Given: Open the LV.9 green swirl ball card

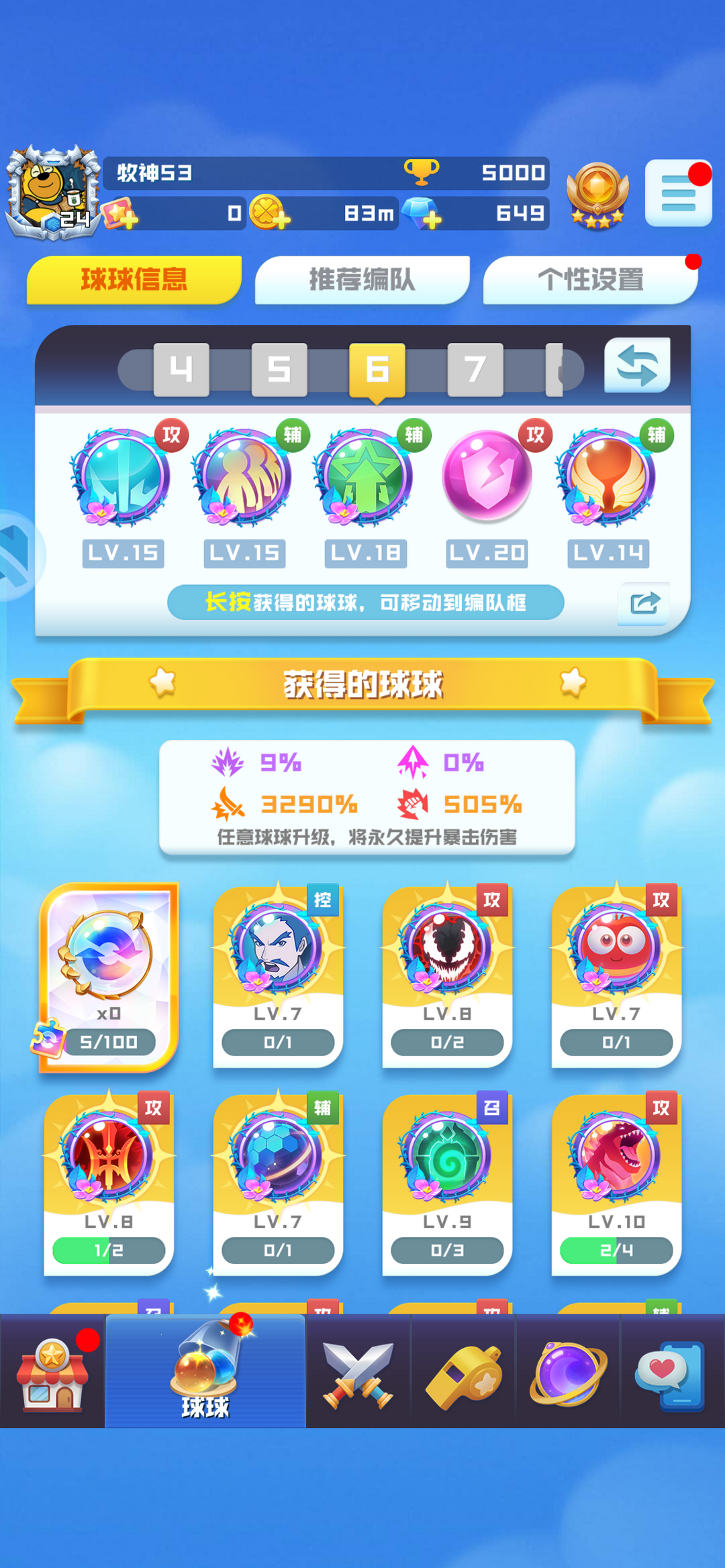Looking at the screenshot, I should 447,1184.
